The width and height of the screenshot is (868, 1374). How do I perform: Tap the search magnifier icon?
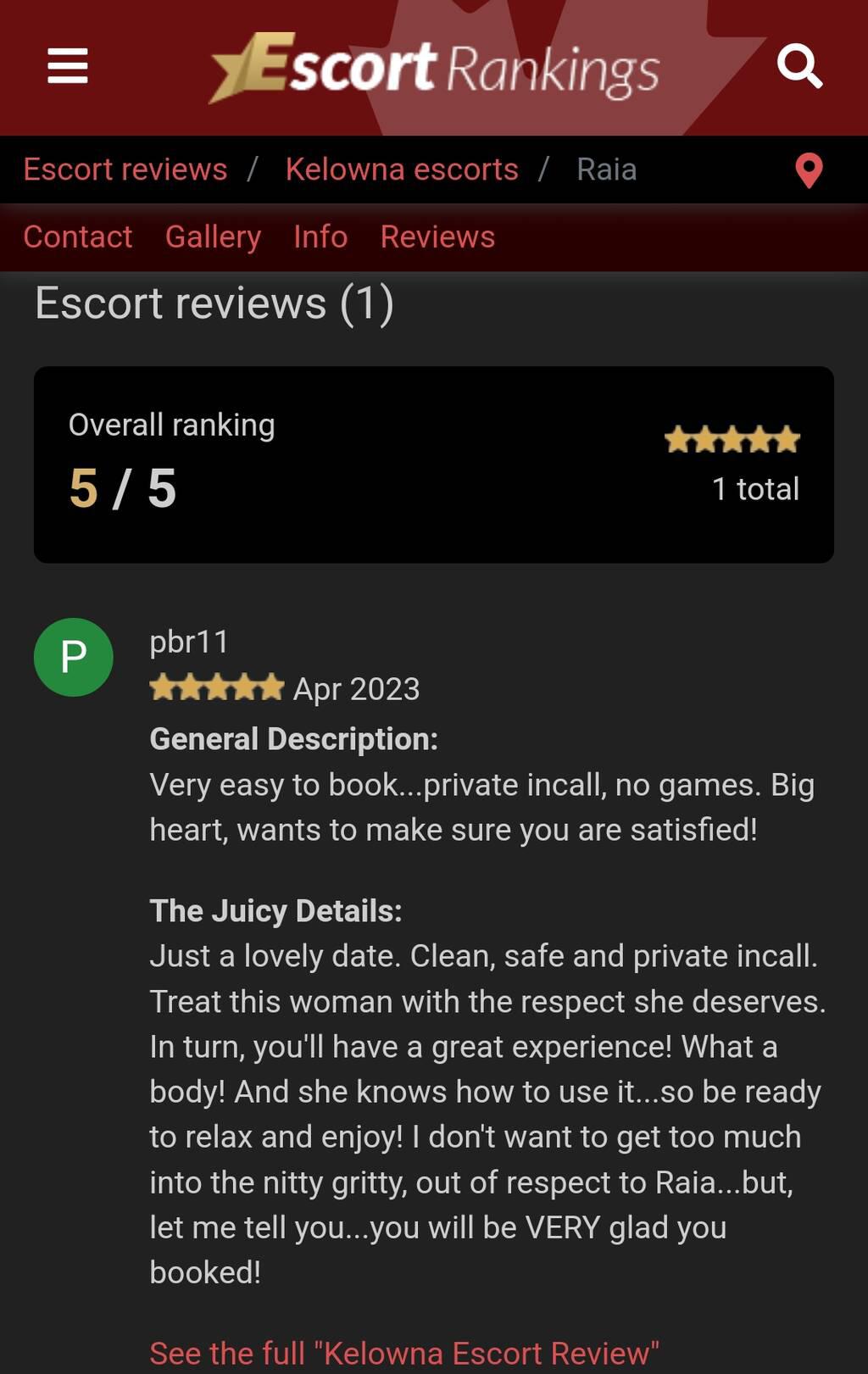[799, 66]
